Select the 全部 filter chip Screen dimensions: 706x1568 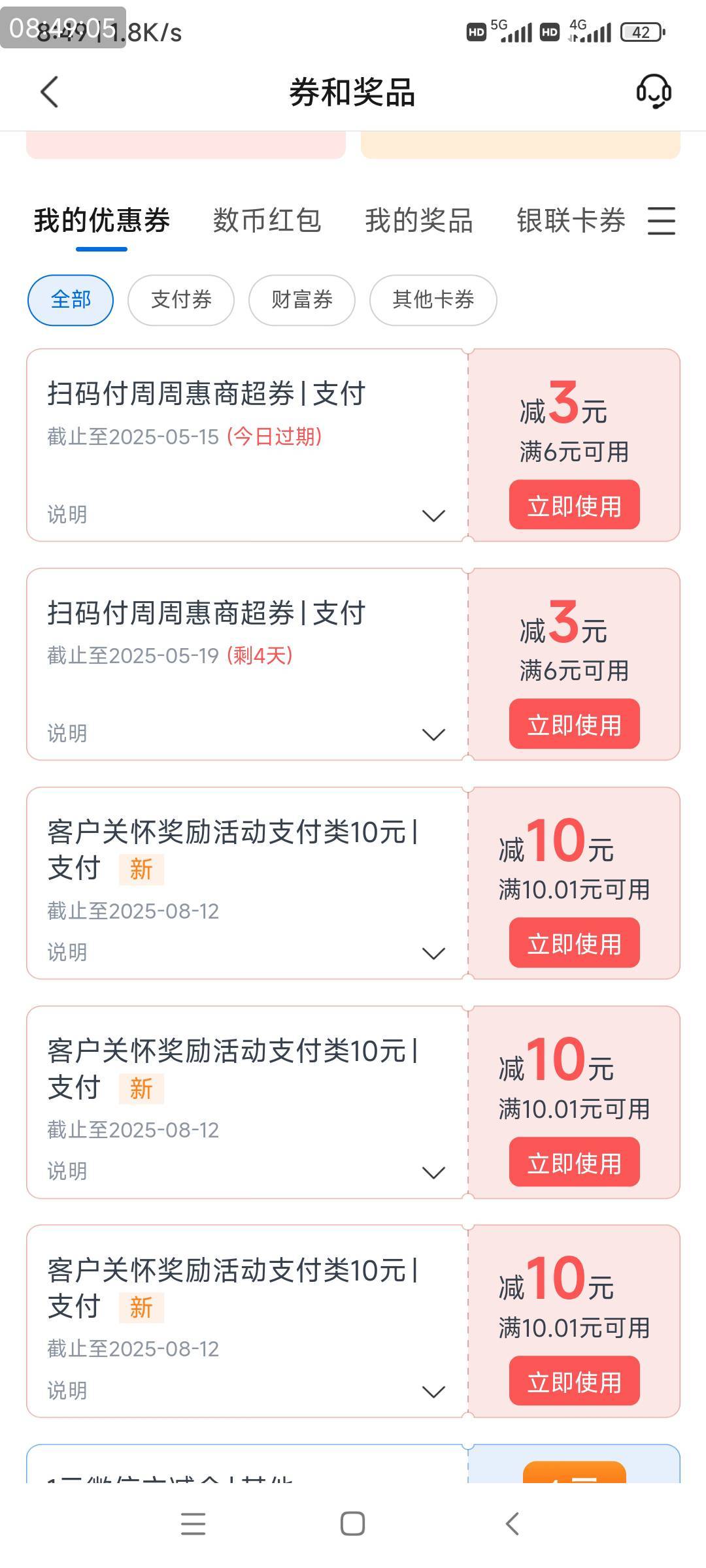click(x=71, y=300)
